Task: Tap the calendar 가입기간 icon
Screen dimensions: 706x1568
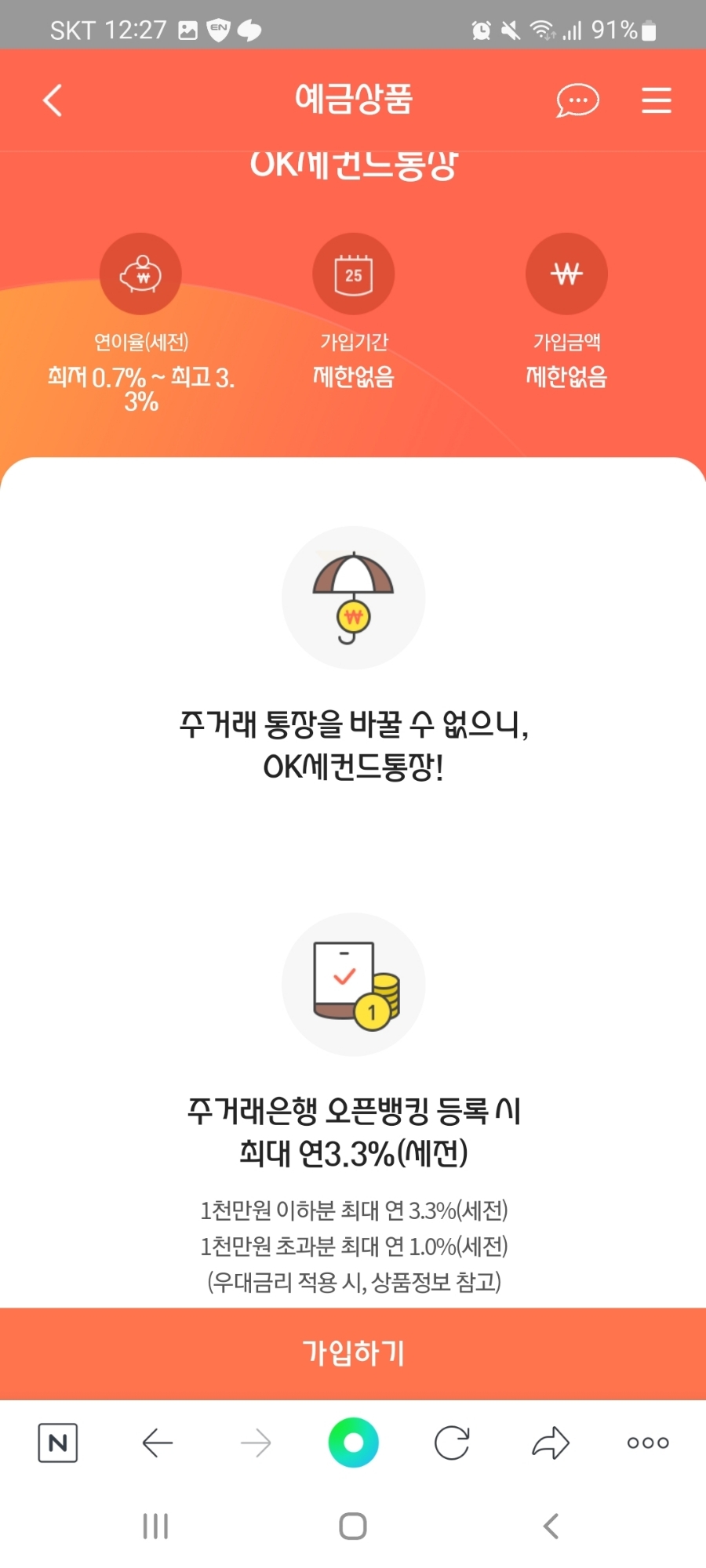Action: click(x=353, y=273)
